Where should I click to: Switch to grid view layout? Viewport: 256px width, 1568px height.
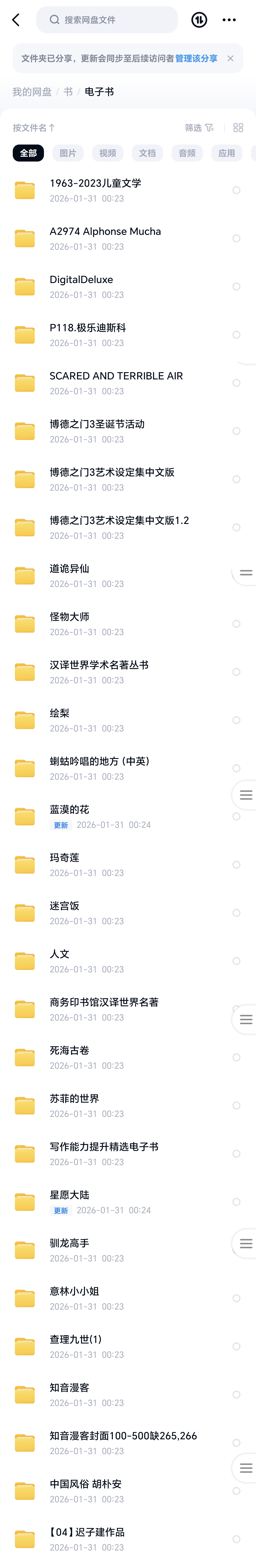238,128
